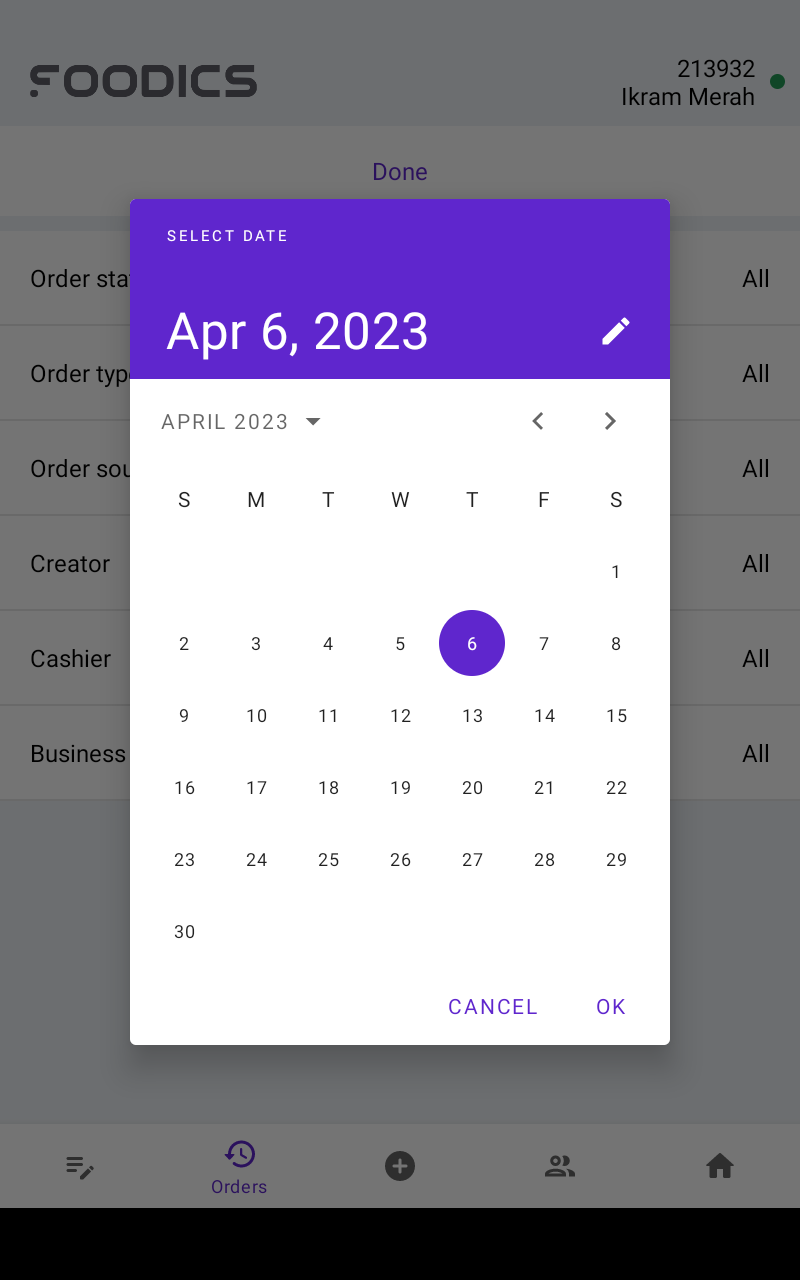Go to the previous month

(x=538, y=421)
